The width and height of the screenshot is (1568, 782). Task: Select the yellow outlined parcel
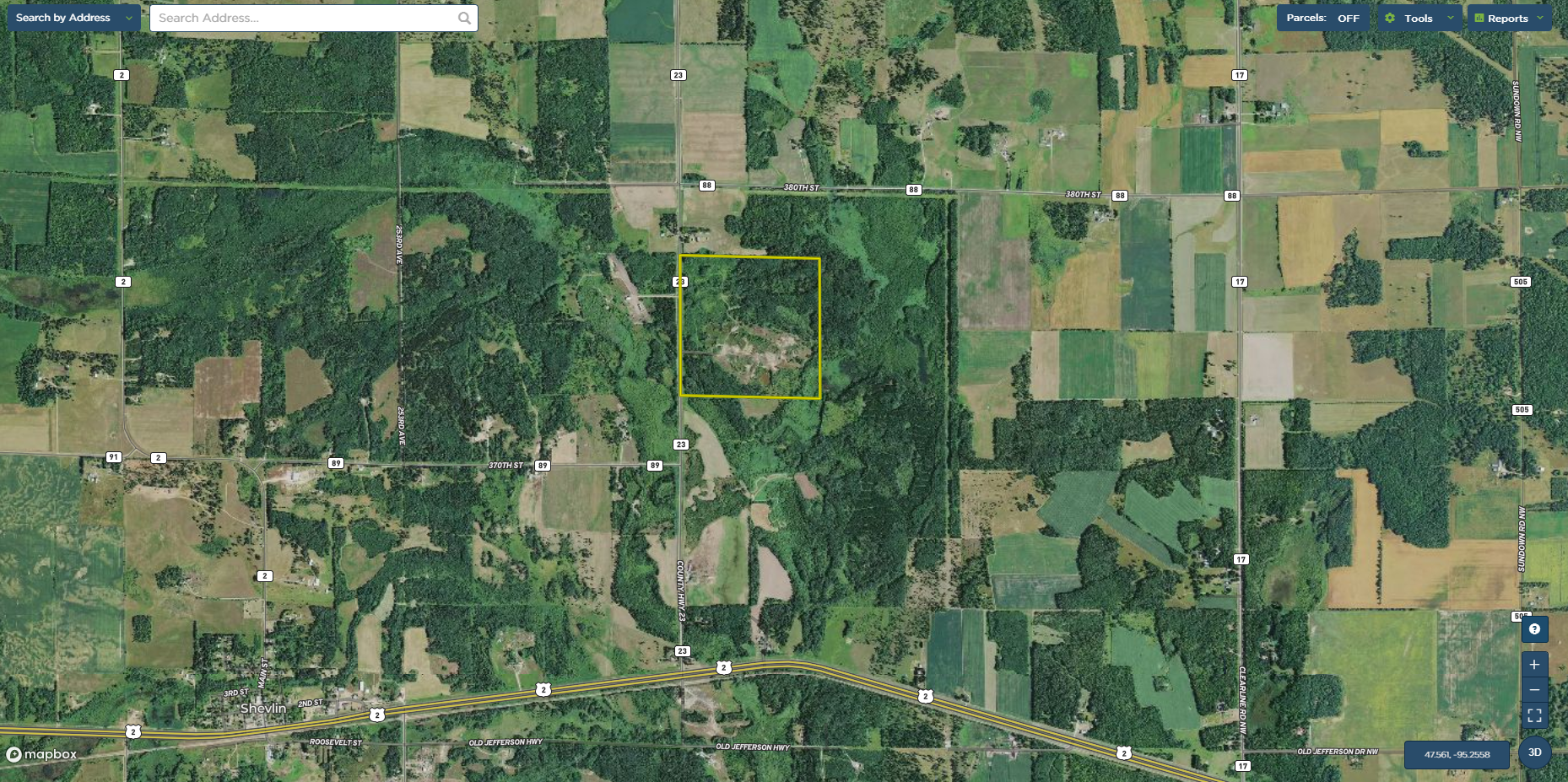(749, 327)
